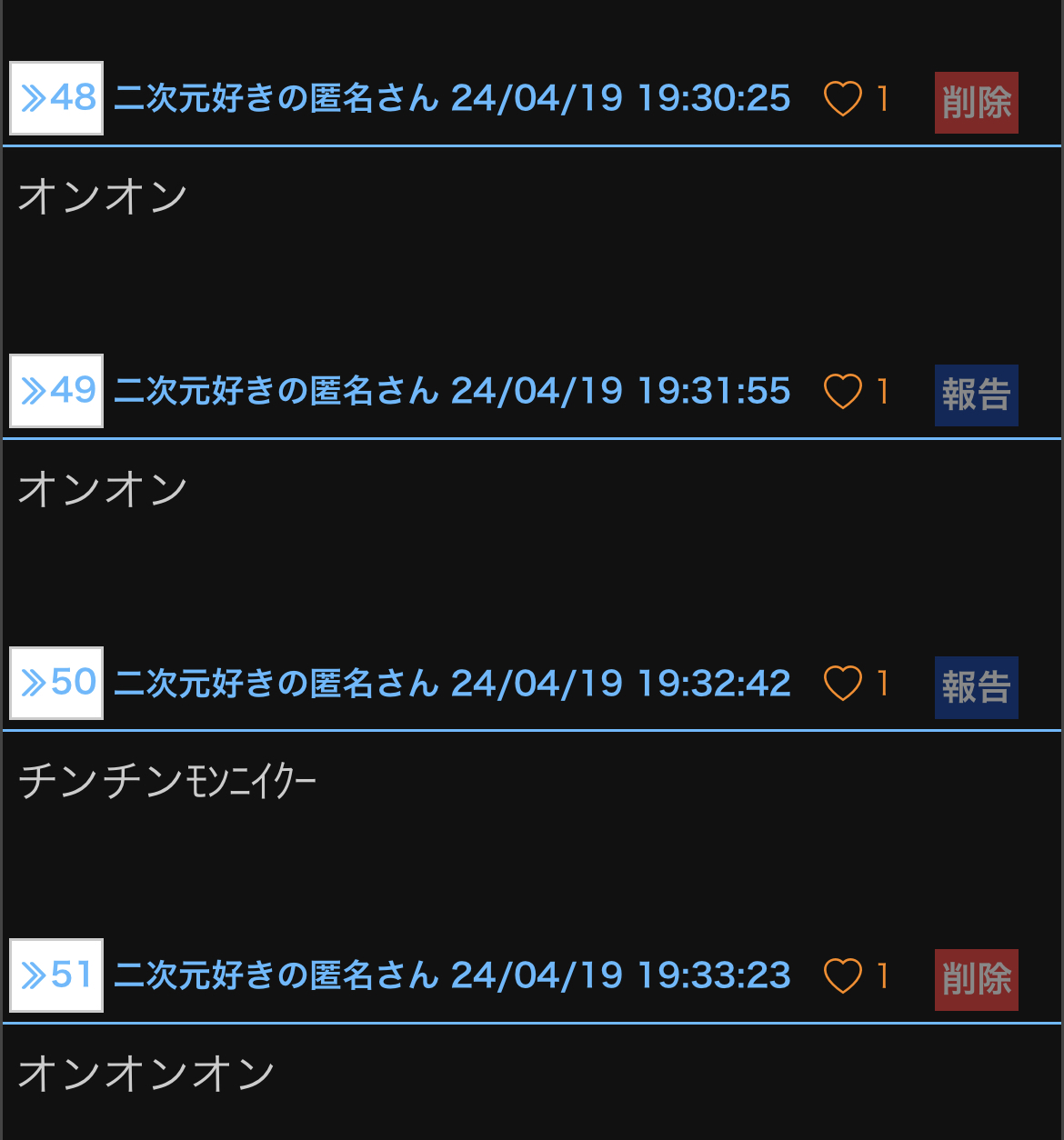Heart the post numbered 49
This screenshot has width=1064, height=1140.
843,392
